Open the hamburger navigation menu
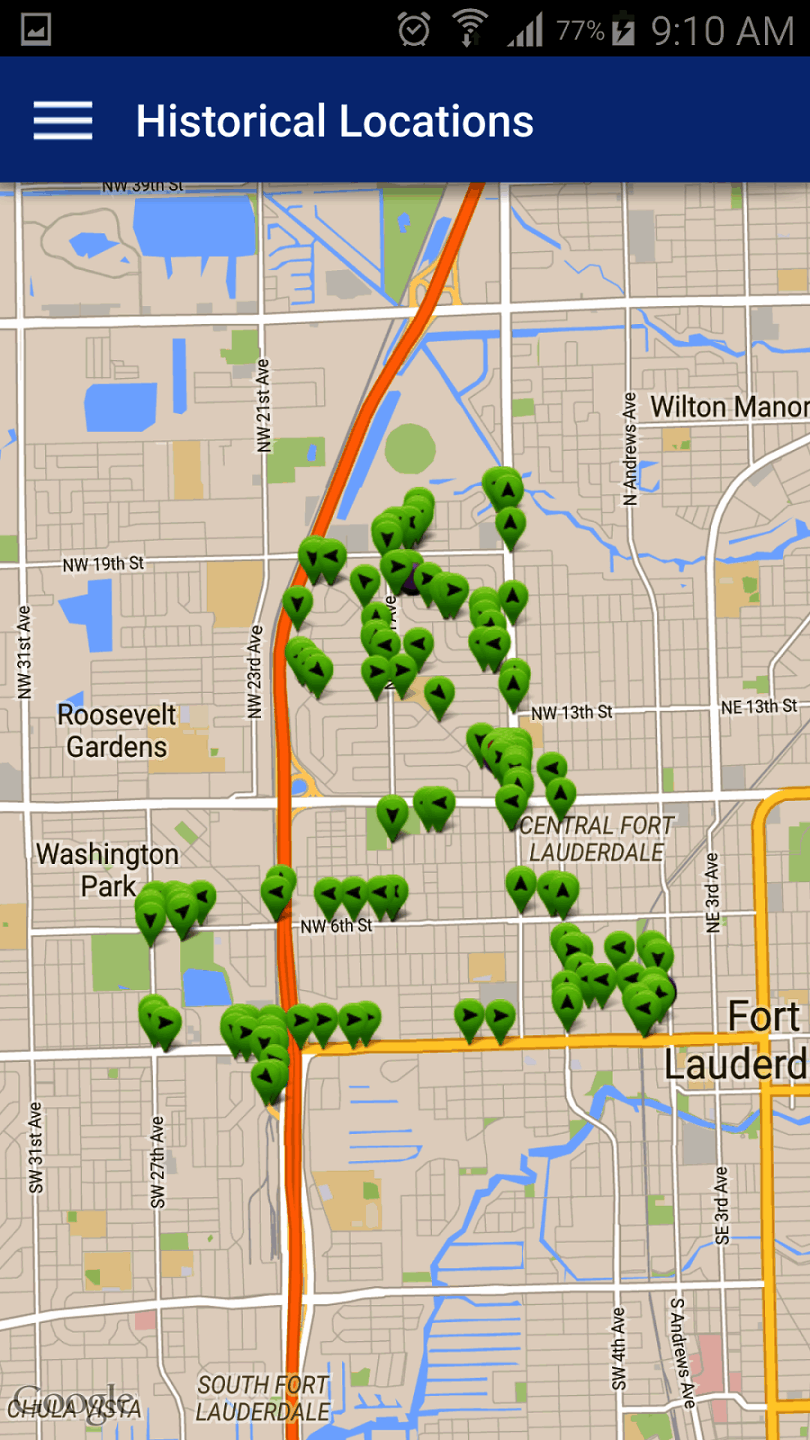 (x=63, y=121)
